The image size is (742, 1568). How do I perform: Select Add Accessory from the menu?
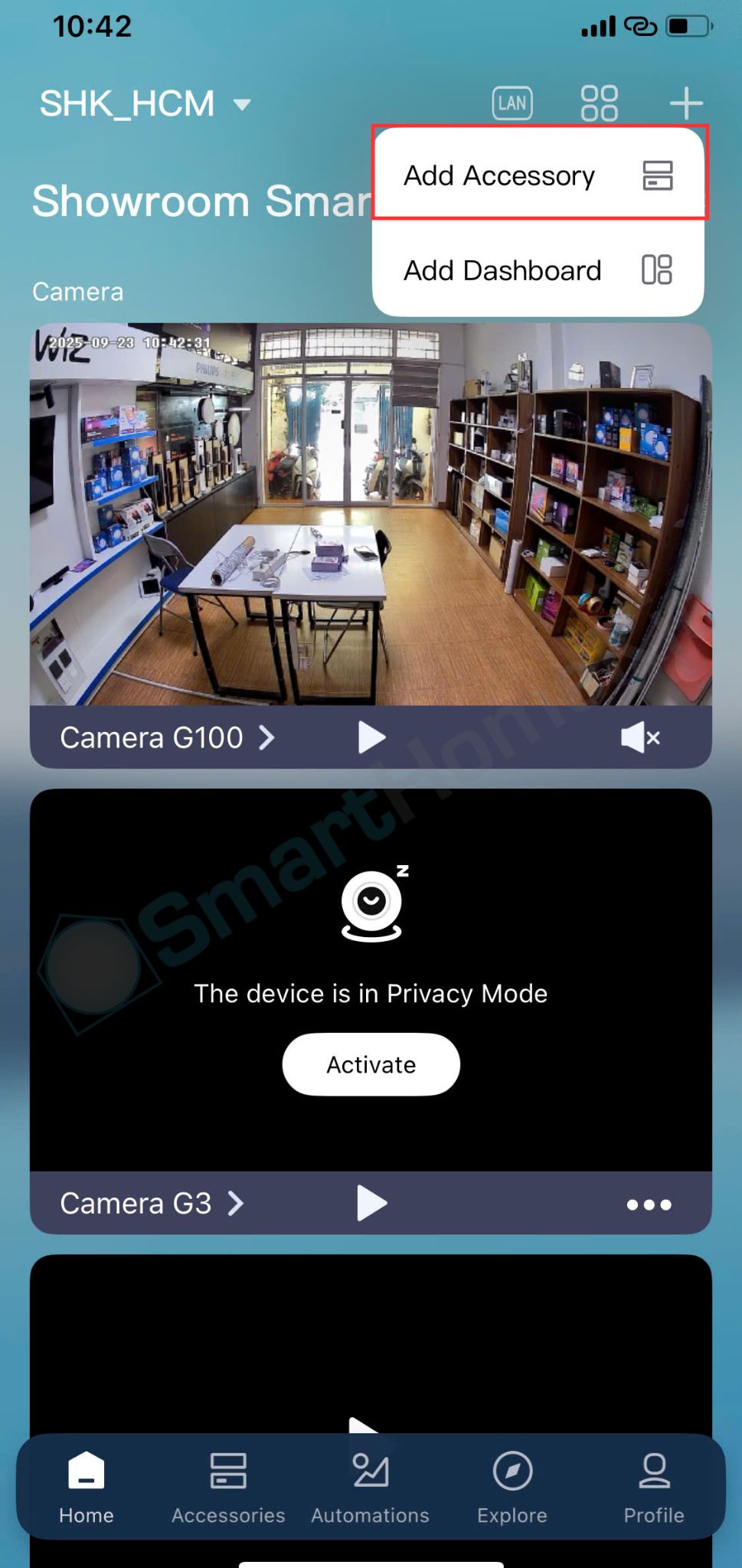pos(538,175)
